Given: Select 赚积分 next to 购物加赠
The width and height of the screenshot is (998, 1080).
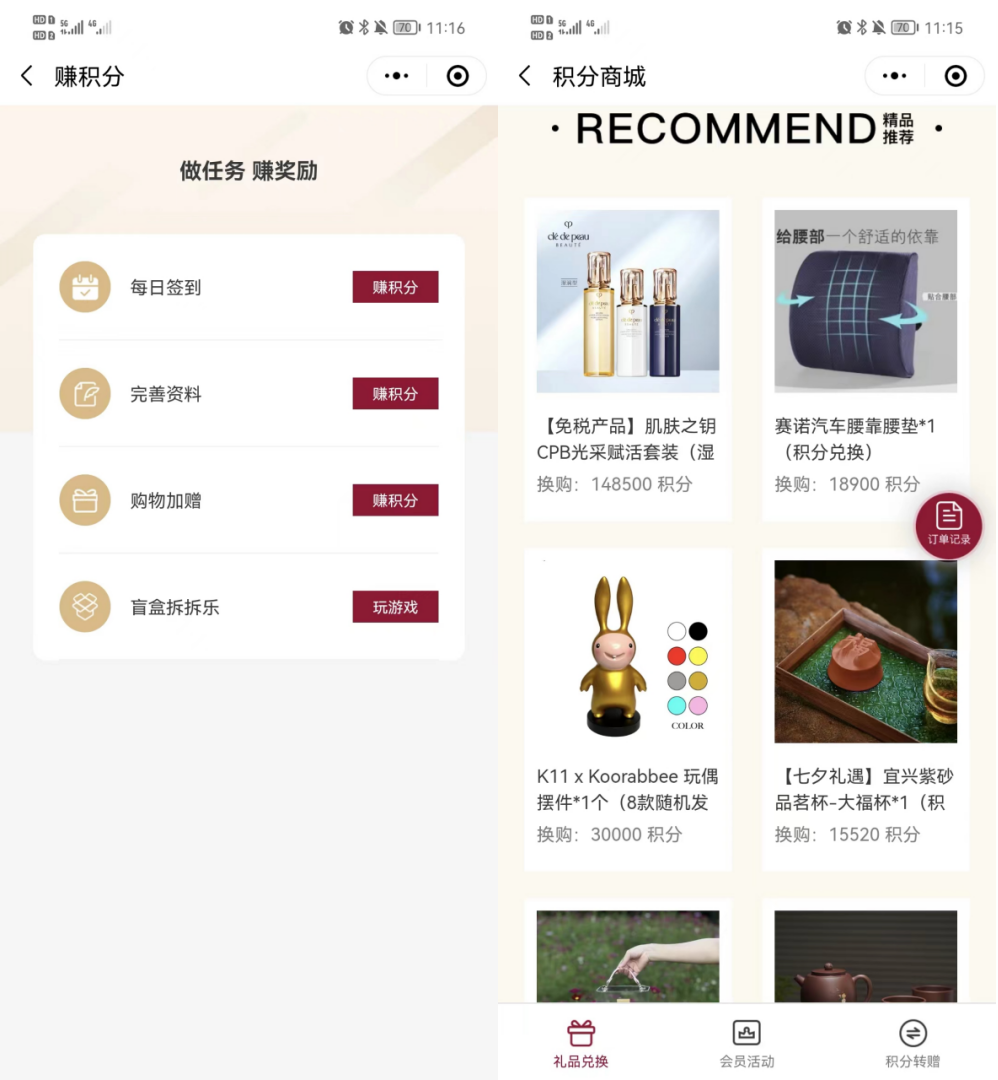Looking at the screenshot, I should tap(395, 500).
